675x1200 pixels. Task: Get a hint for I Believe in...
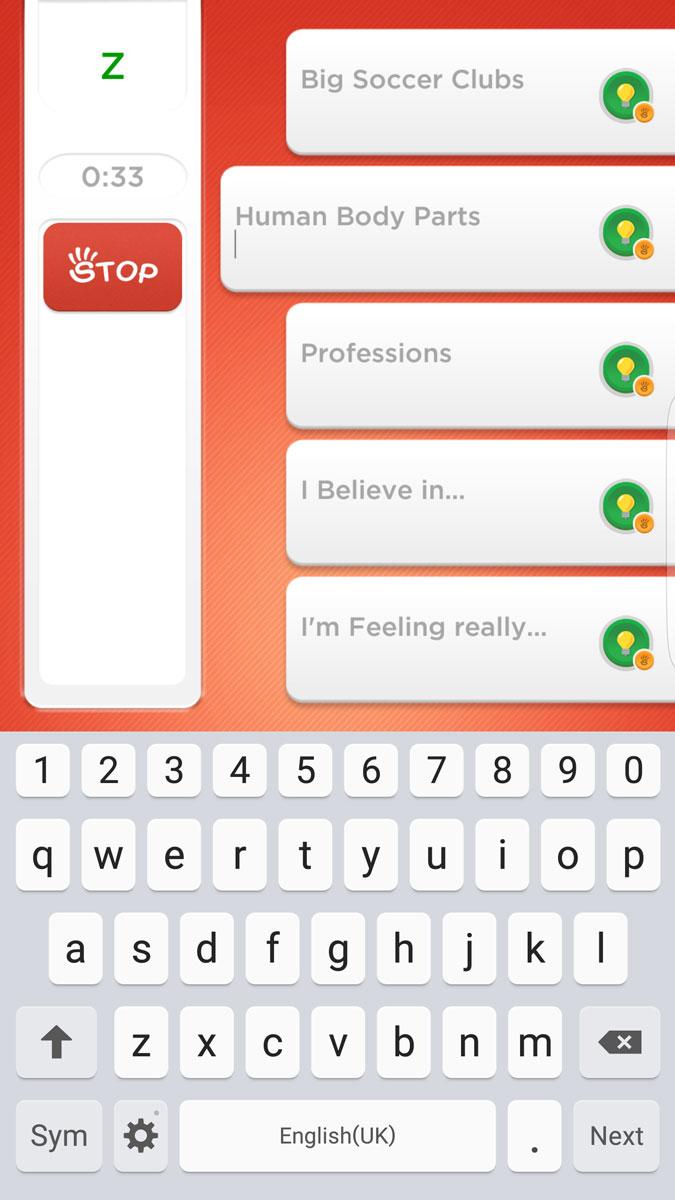pyautogui.click(x=627, y=507)
